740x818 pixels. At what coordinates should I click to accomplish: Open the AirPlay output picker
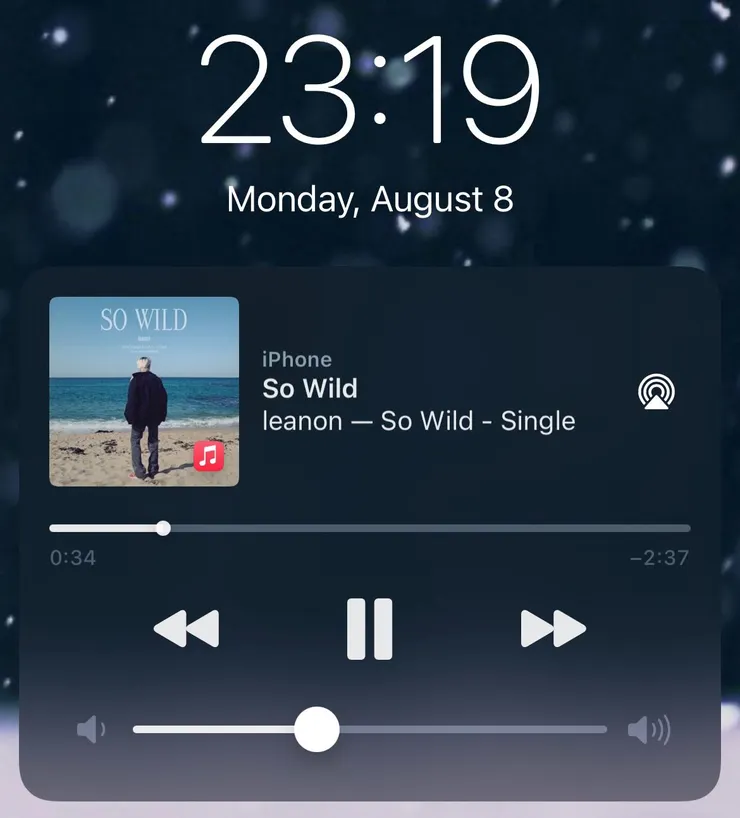pos(656,392)
